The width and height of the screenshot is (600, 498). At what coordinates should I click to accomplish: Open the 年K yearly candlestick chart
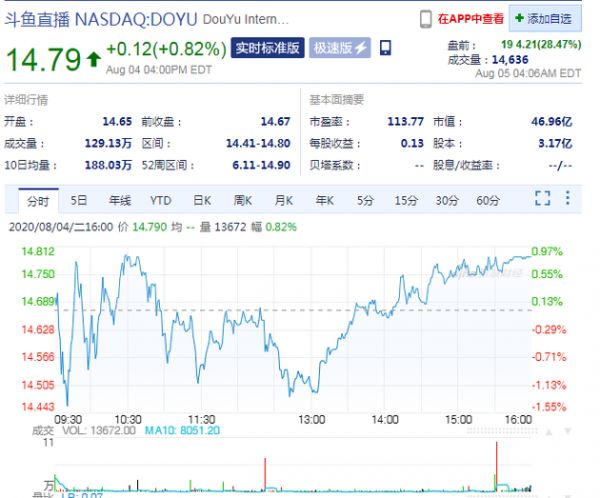pyautogui.click(x=325, y=200)
